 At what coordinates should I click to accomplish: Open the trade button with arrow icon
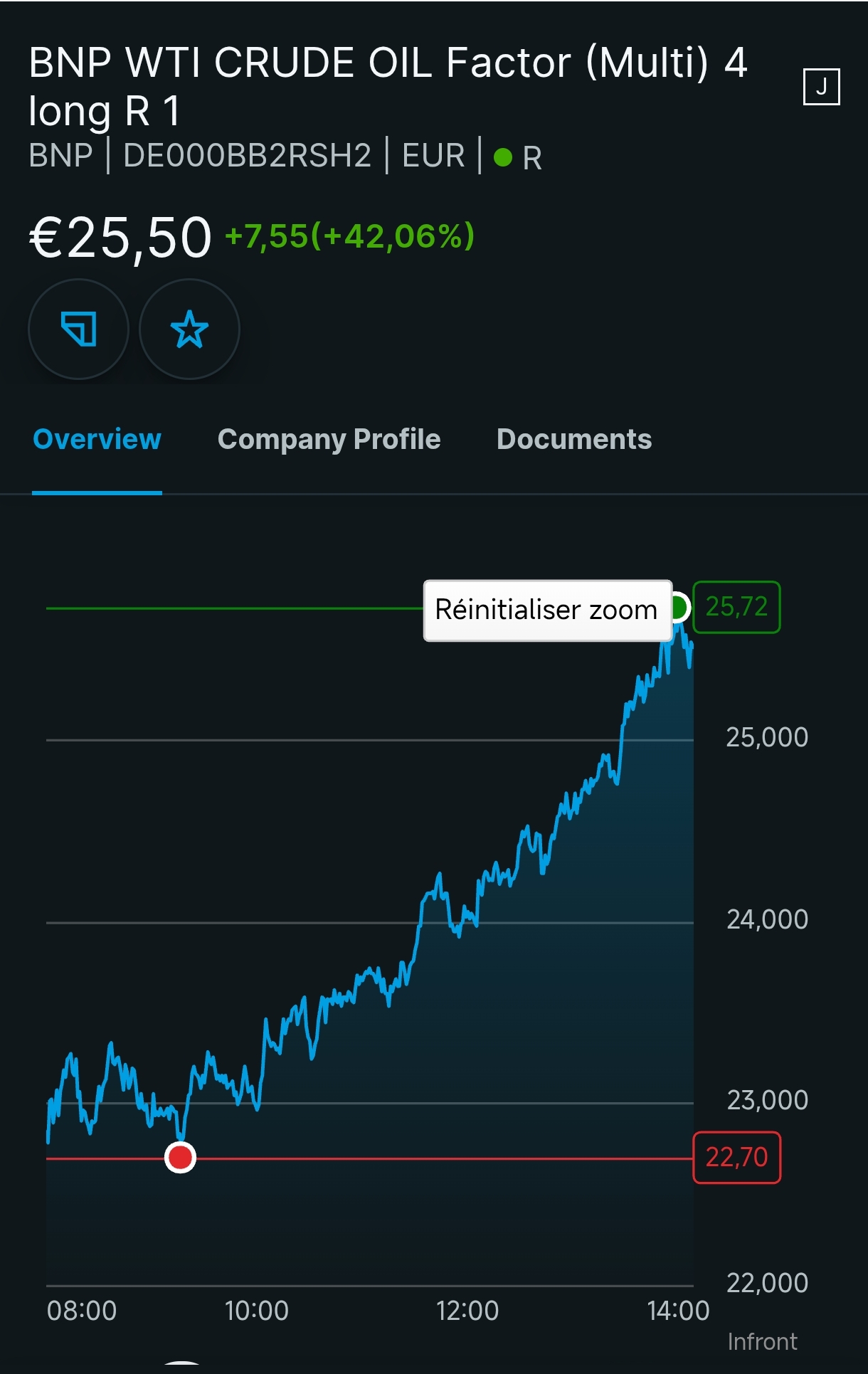tap(78, 329)
